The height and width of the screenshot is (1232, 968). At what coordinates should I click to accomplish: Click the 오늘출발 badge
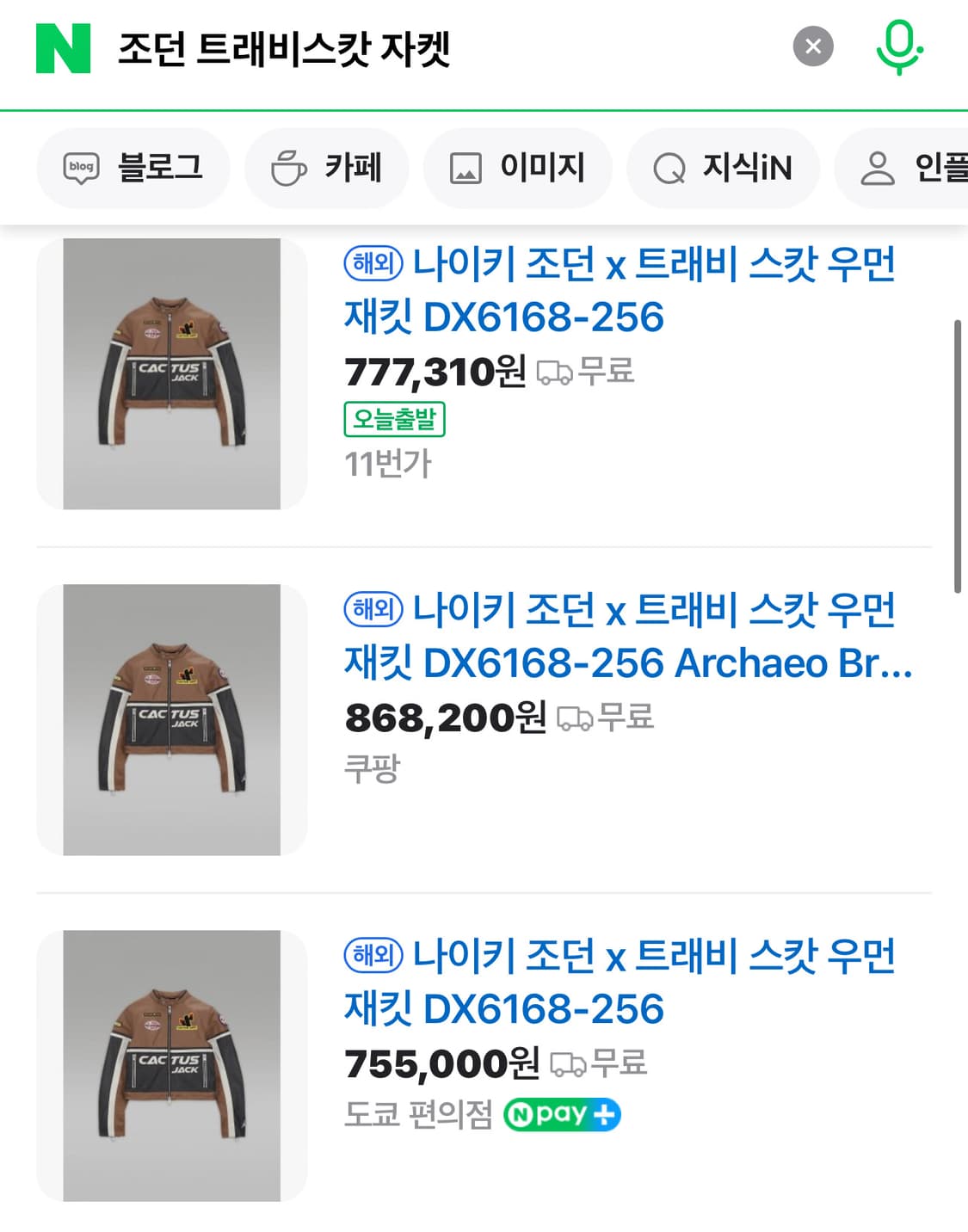393,419
